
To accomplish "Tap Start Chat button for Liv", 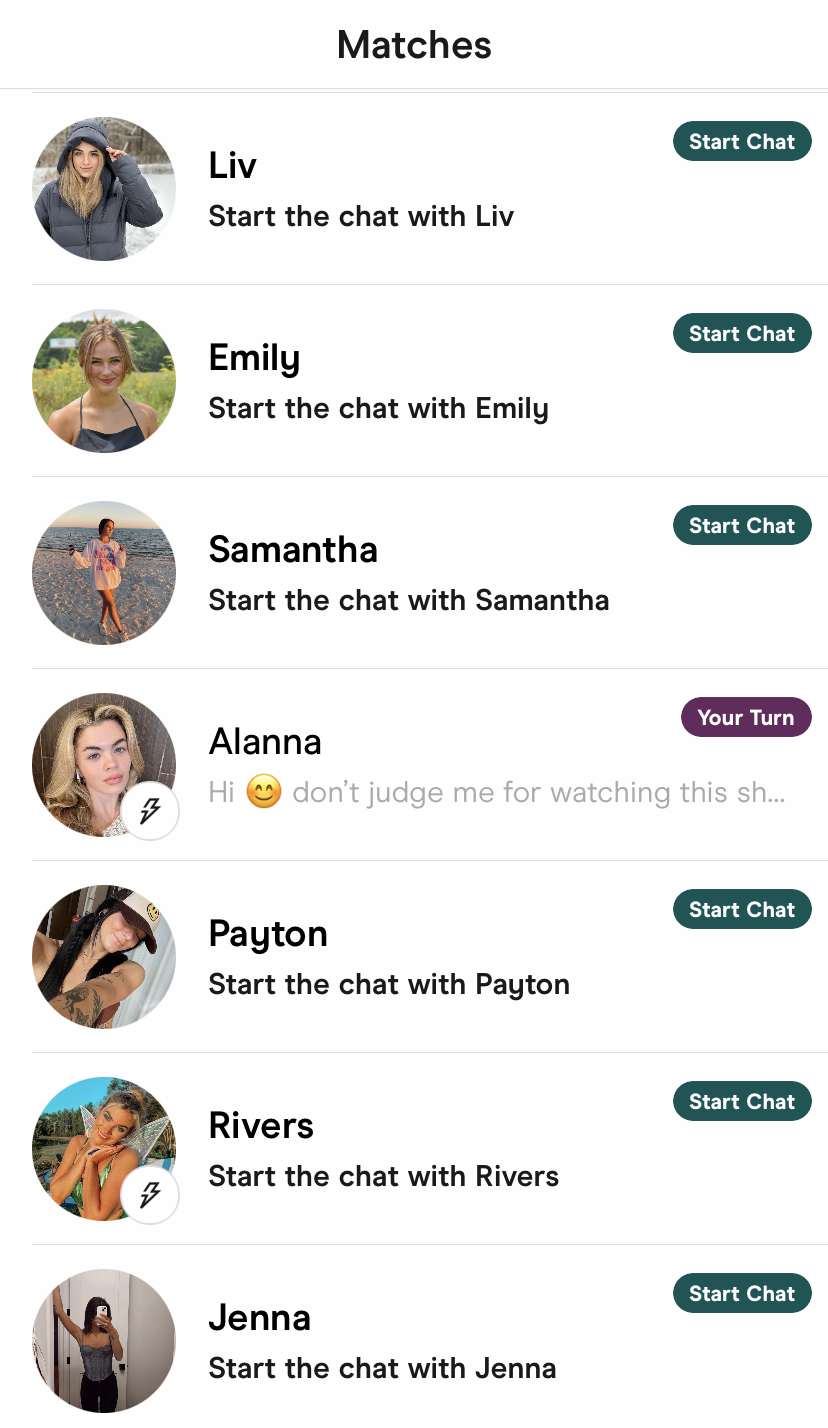I will pos(742,142).
